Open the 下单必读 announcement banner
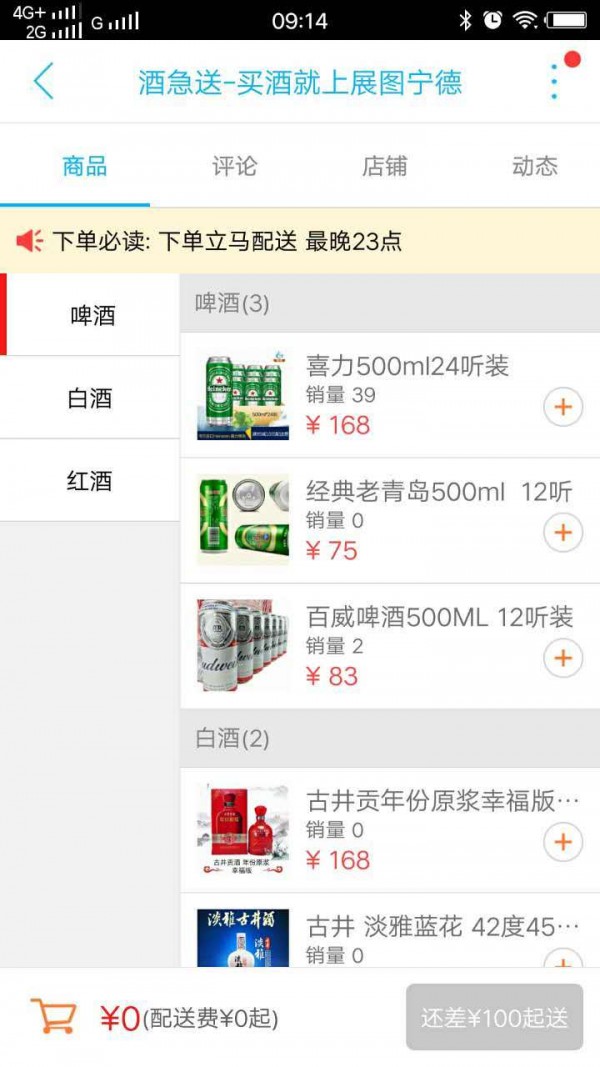 pos(300,241)
